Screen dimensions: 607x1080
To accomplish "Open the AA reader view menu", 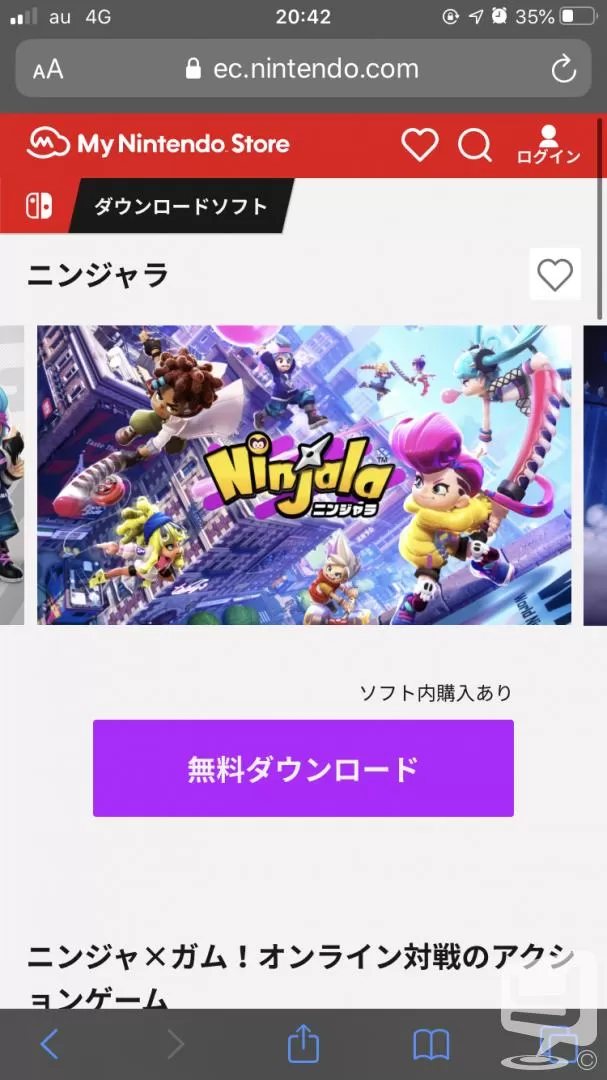I will 48,70.
